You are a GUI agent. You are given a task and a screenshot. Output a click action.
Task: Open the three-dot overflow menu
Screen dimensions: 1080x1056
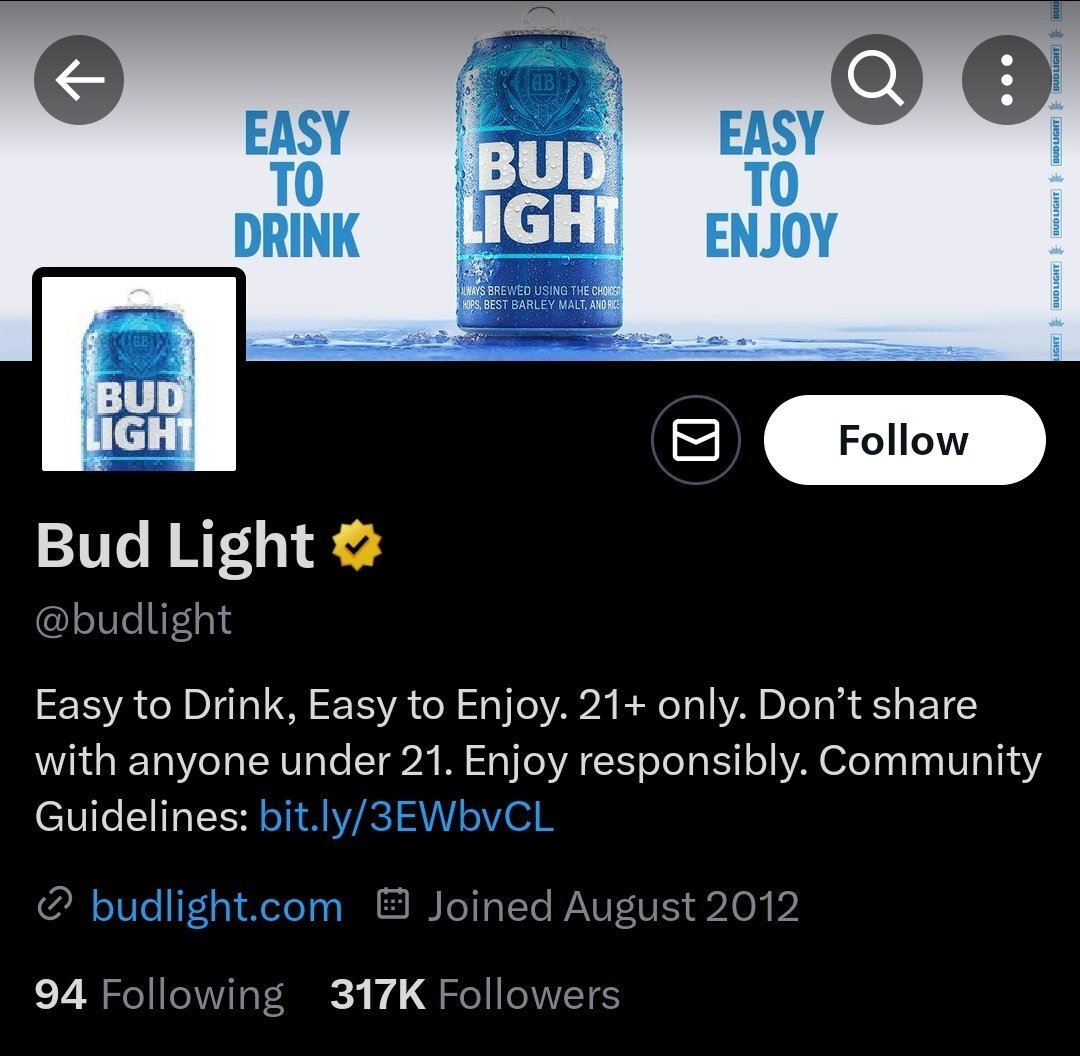point(1006,81)
